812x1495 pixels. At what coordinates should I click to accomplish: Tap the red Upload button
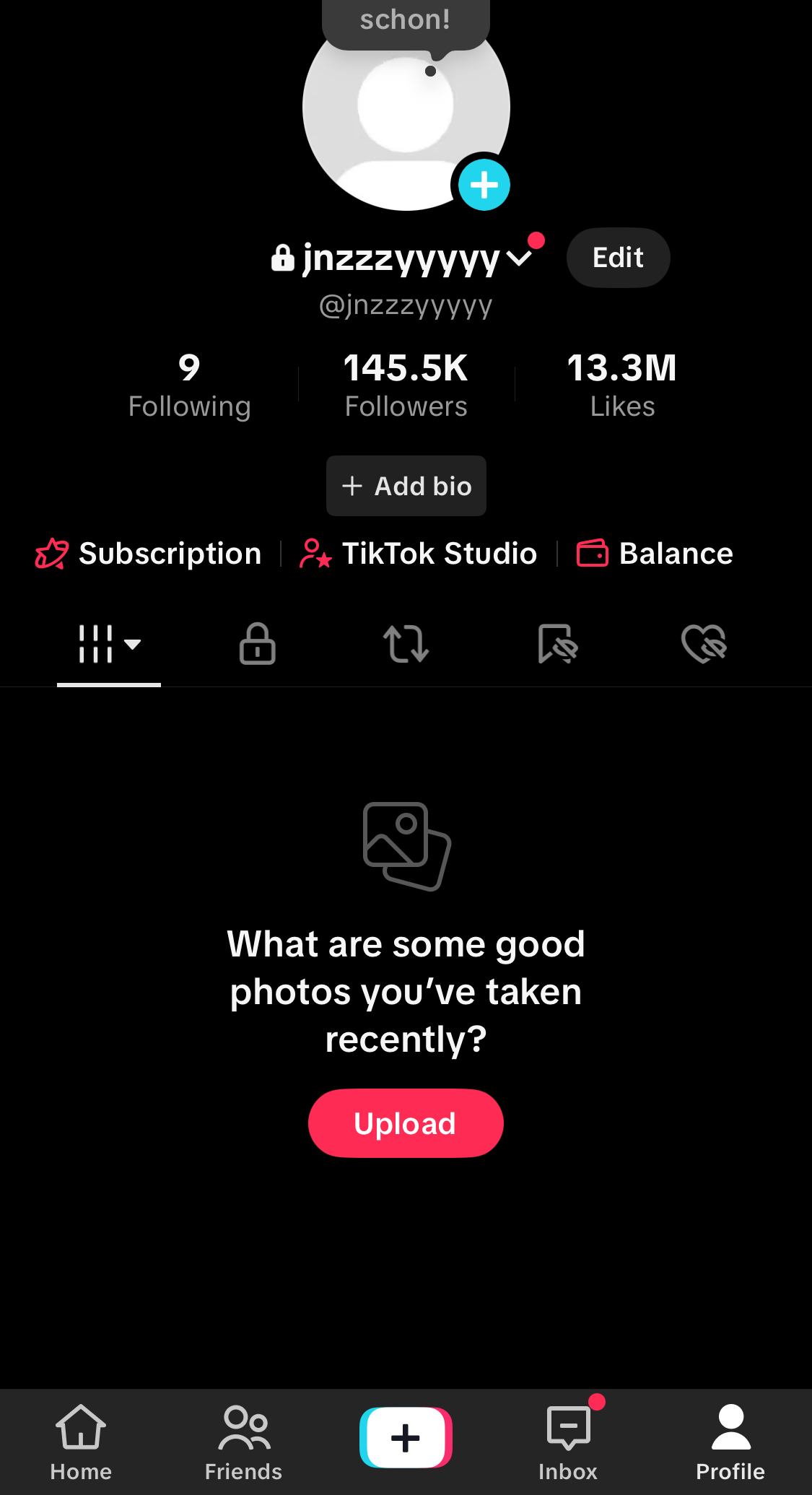click(406, 1123)
